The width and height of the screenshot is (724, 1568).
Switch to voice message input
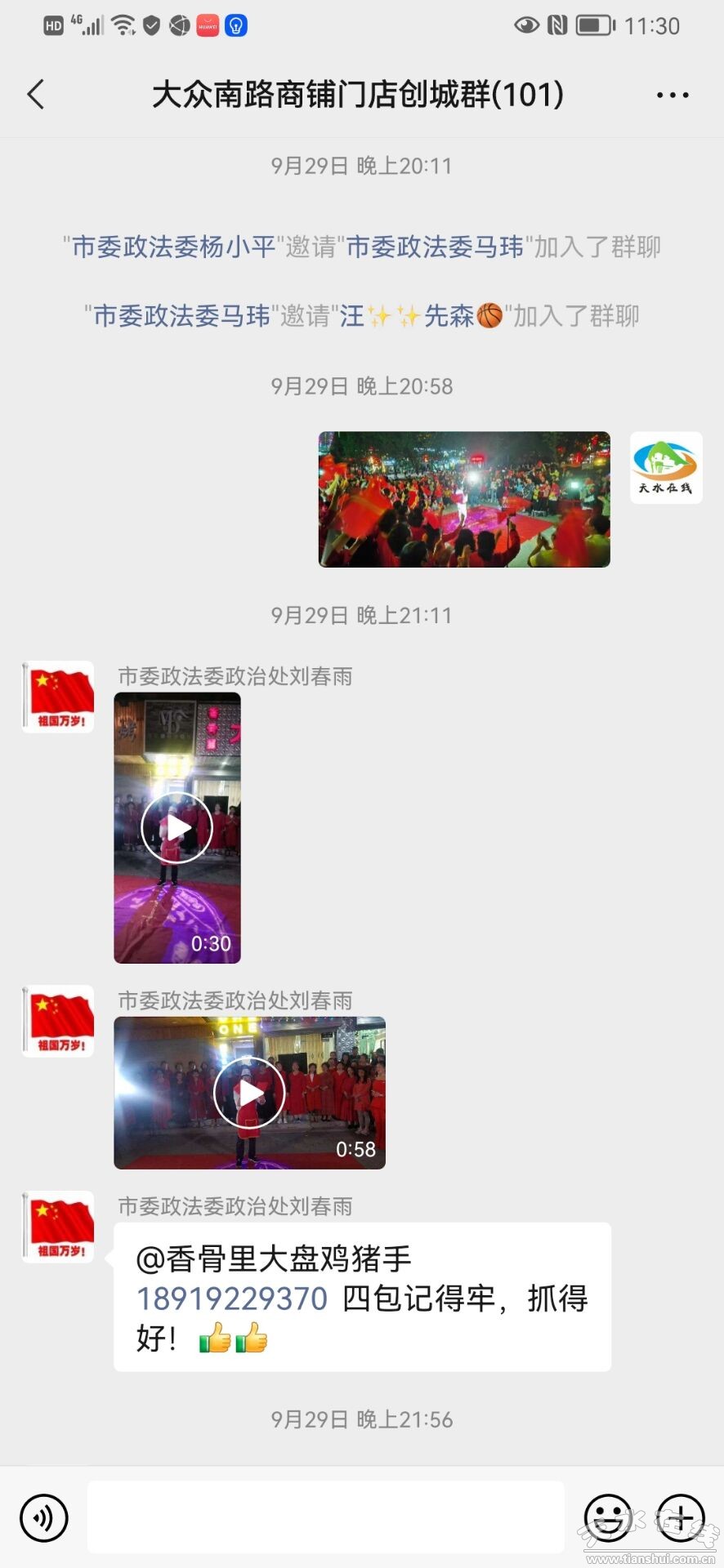click(x=43, y=1517)
